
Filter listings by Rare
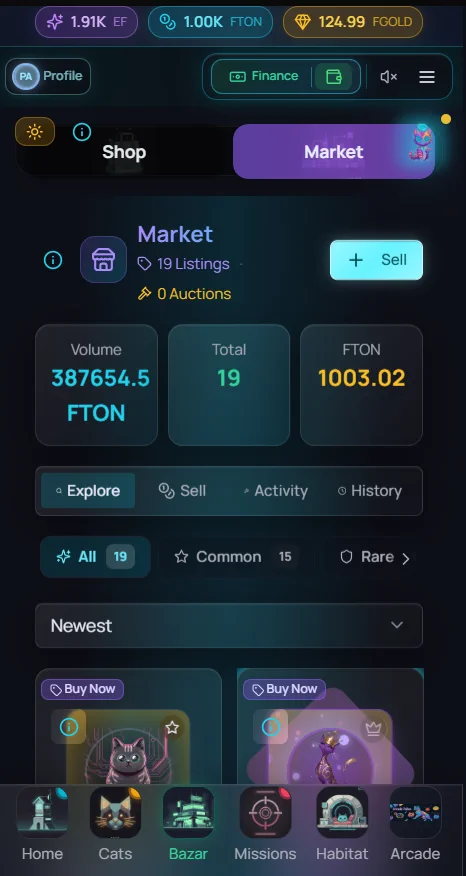tap(375, 556)
